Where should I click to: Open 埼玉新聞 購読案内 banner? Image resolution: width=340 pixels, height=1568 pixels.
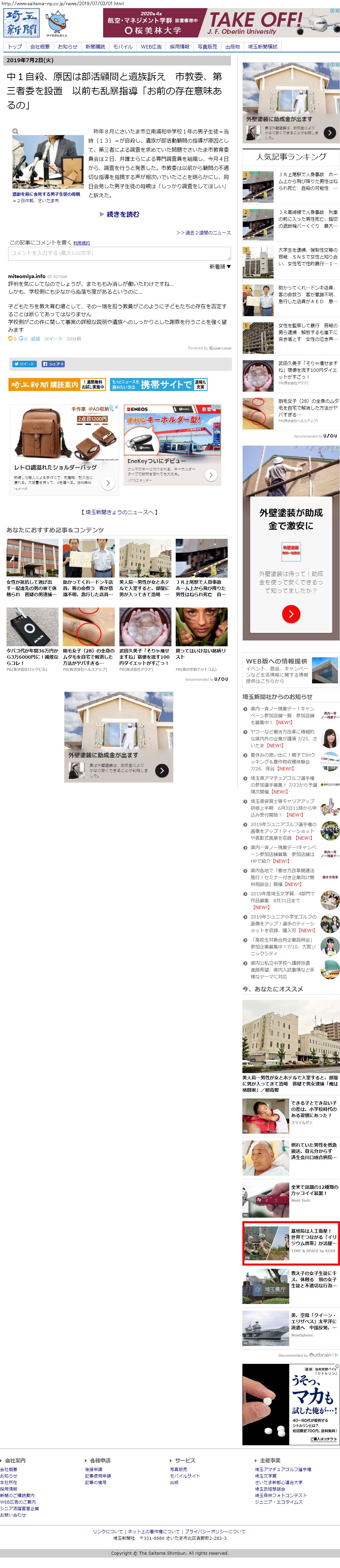[57, 385]
